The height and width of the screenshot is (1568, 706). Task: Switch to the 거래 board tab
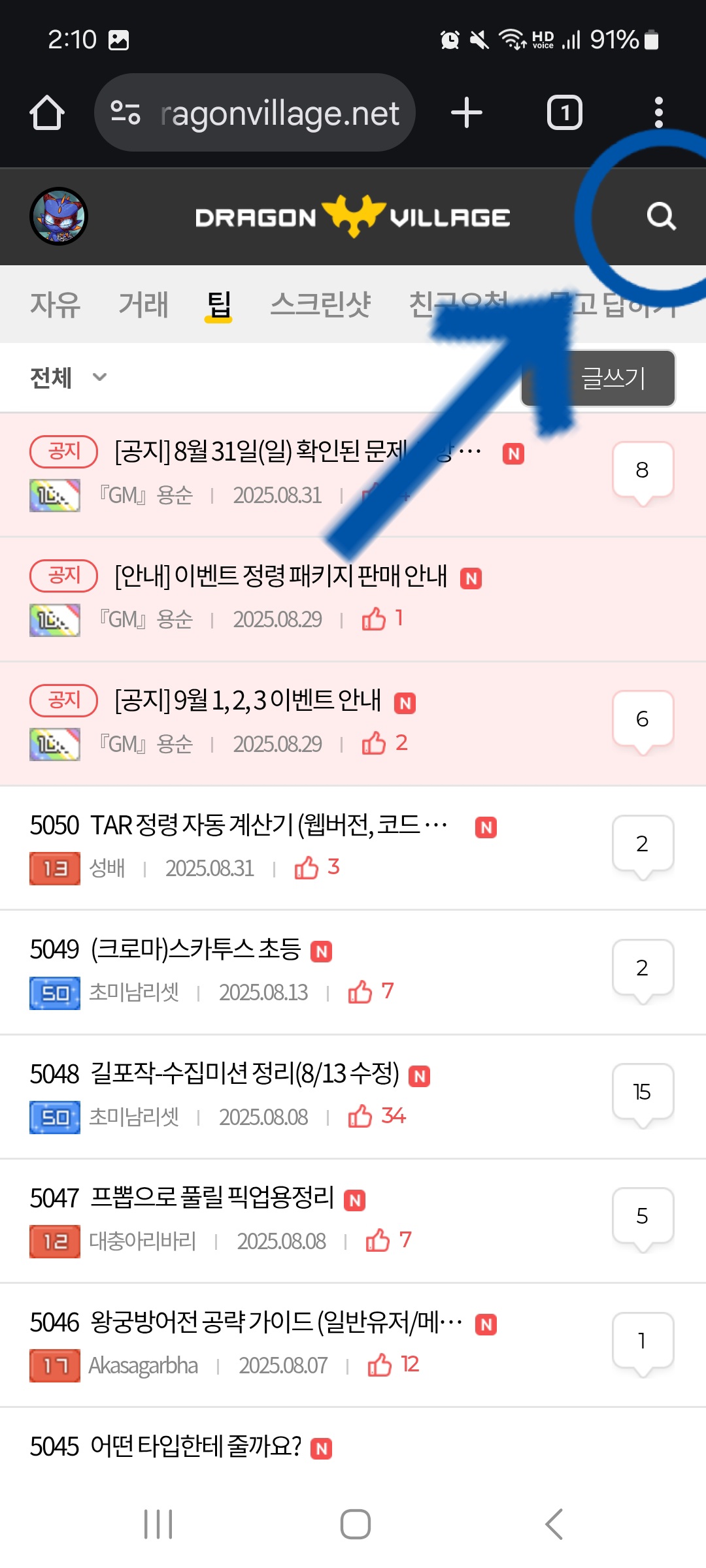tap(143, 305)
